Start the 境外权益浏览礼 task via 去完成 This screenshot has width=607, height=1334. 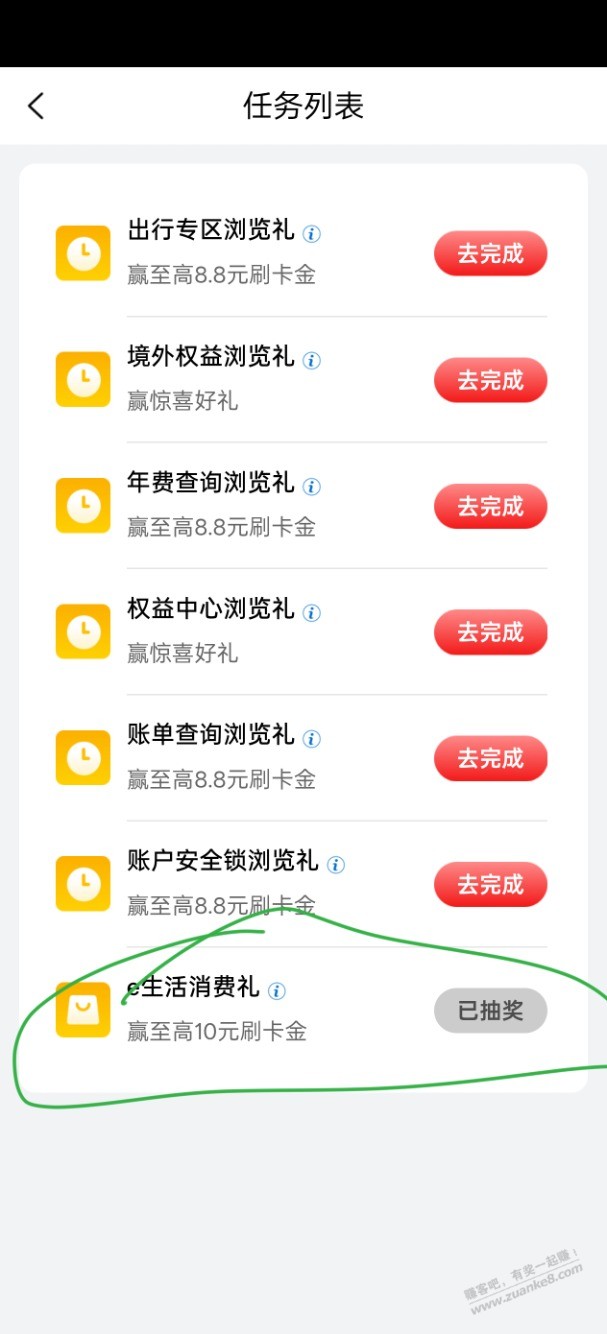(490, 380)
